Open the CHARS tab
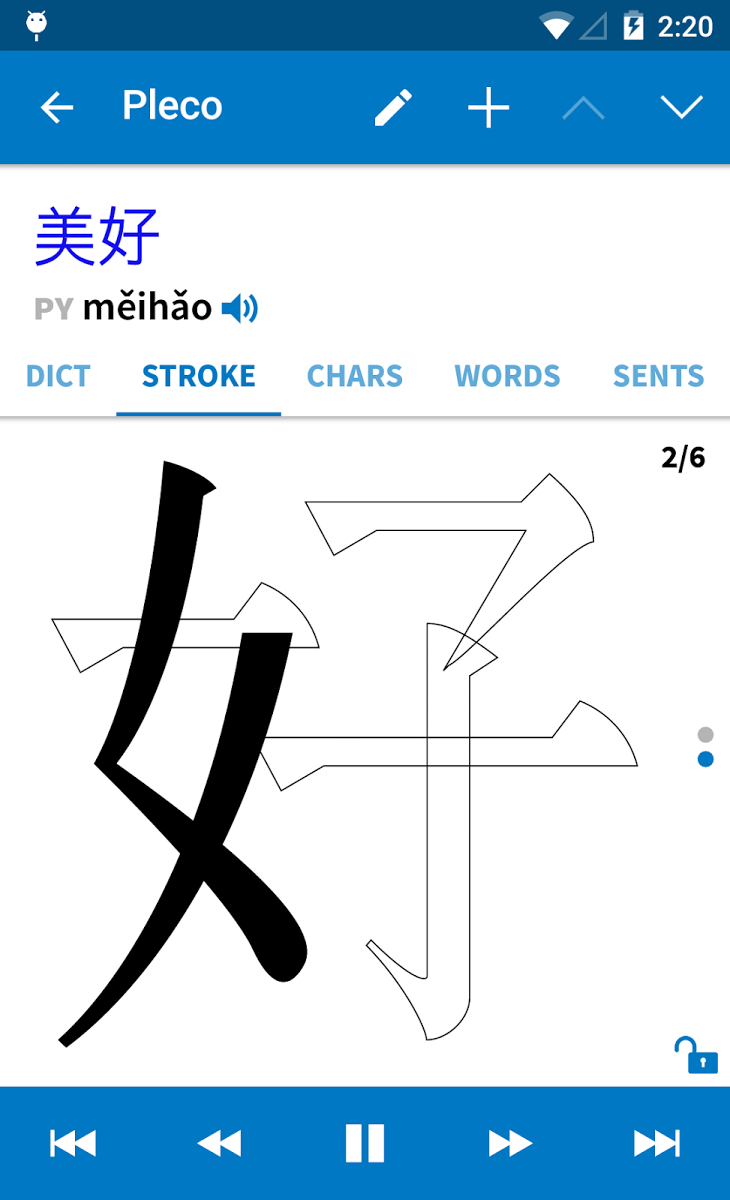730x1200 pixels. click(354, 376)
